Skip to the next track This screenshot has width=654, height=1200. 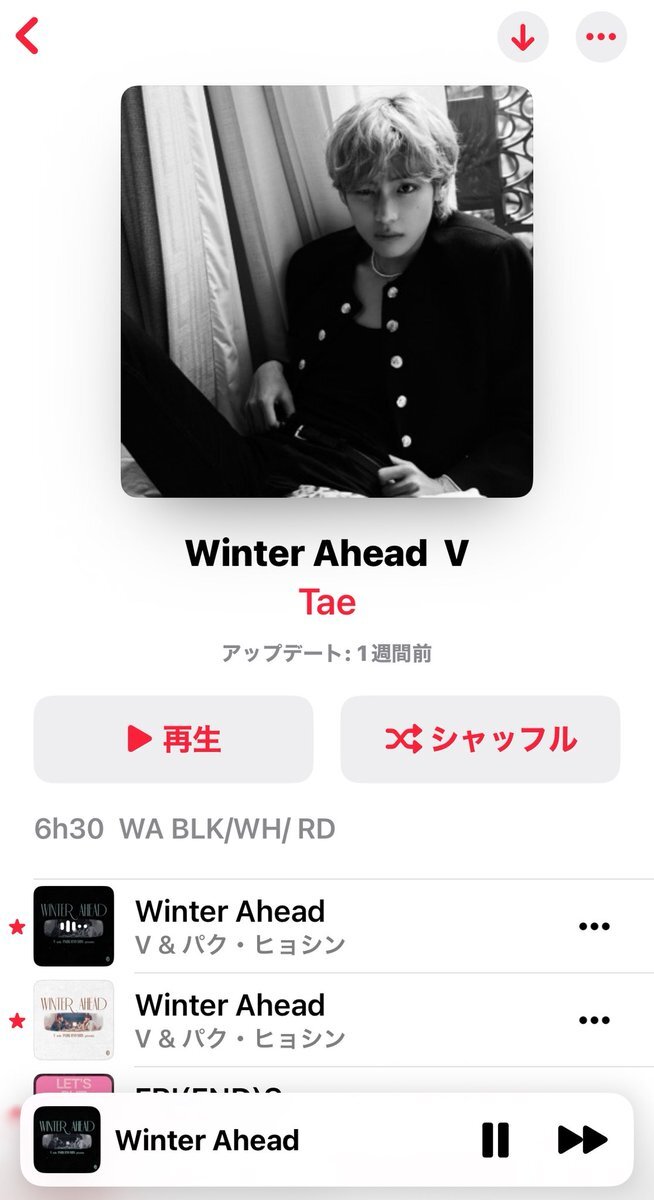pos(582,1139)
